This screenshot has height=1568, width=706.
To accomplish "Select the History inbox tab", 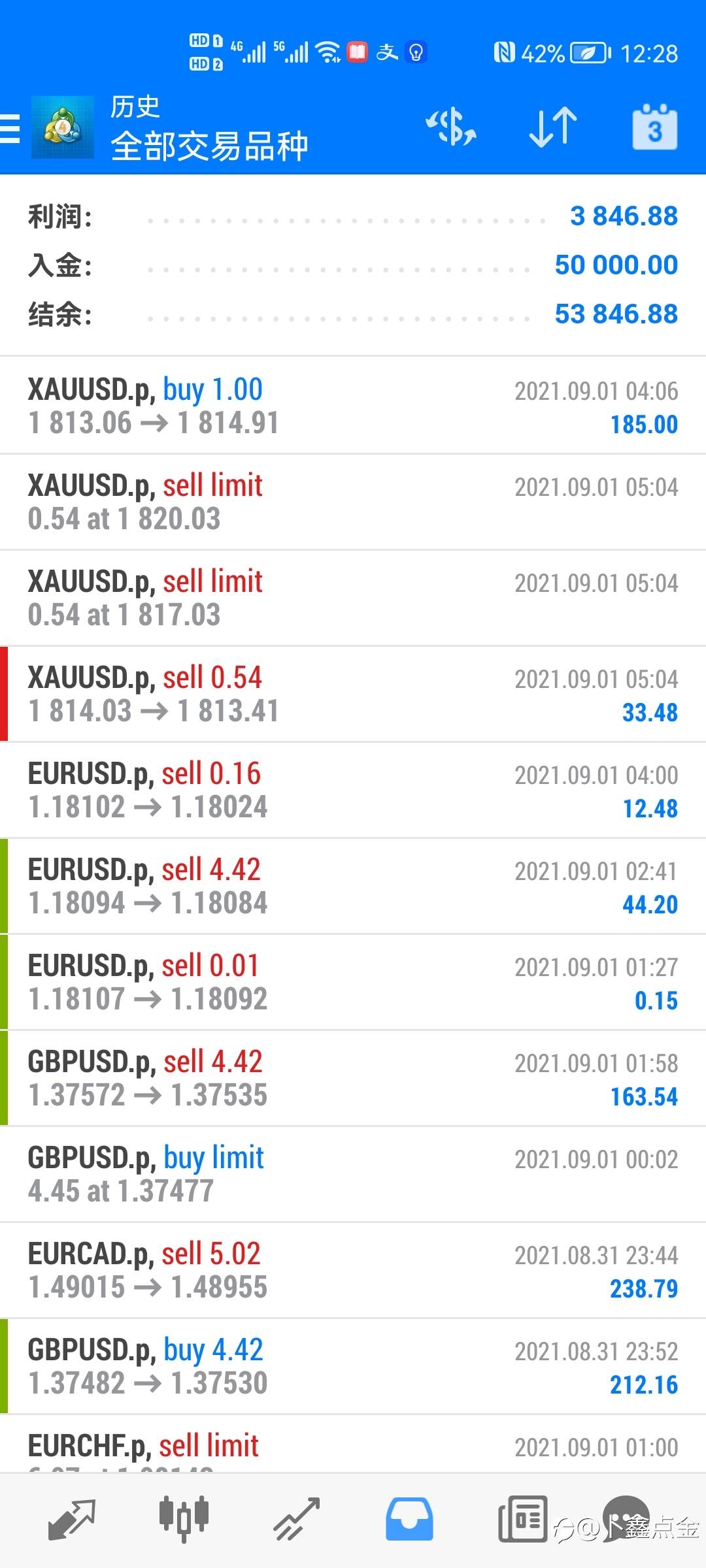I will point(409,1519).
